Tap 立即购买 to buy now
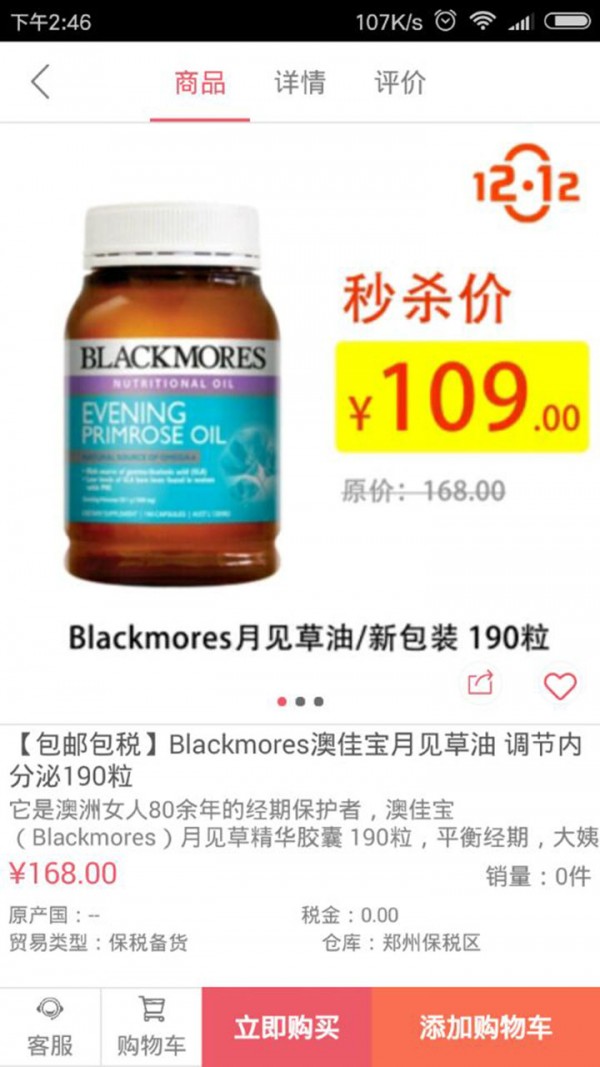This screenshot has width=600, height=1067. [x=287, y=1027]
